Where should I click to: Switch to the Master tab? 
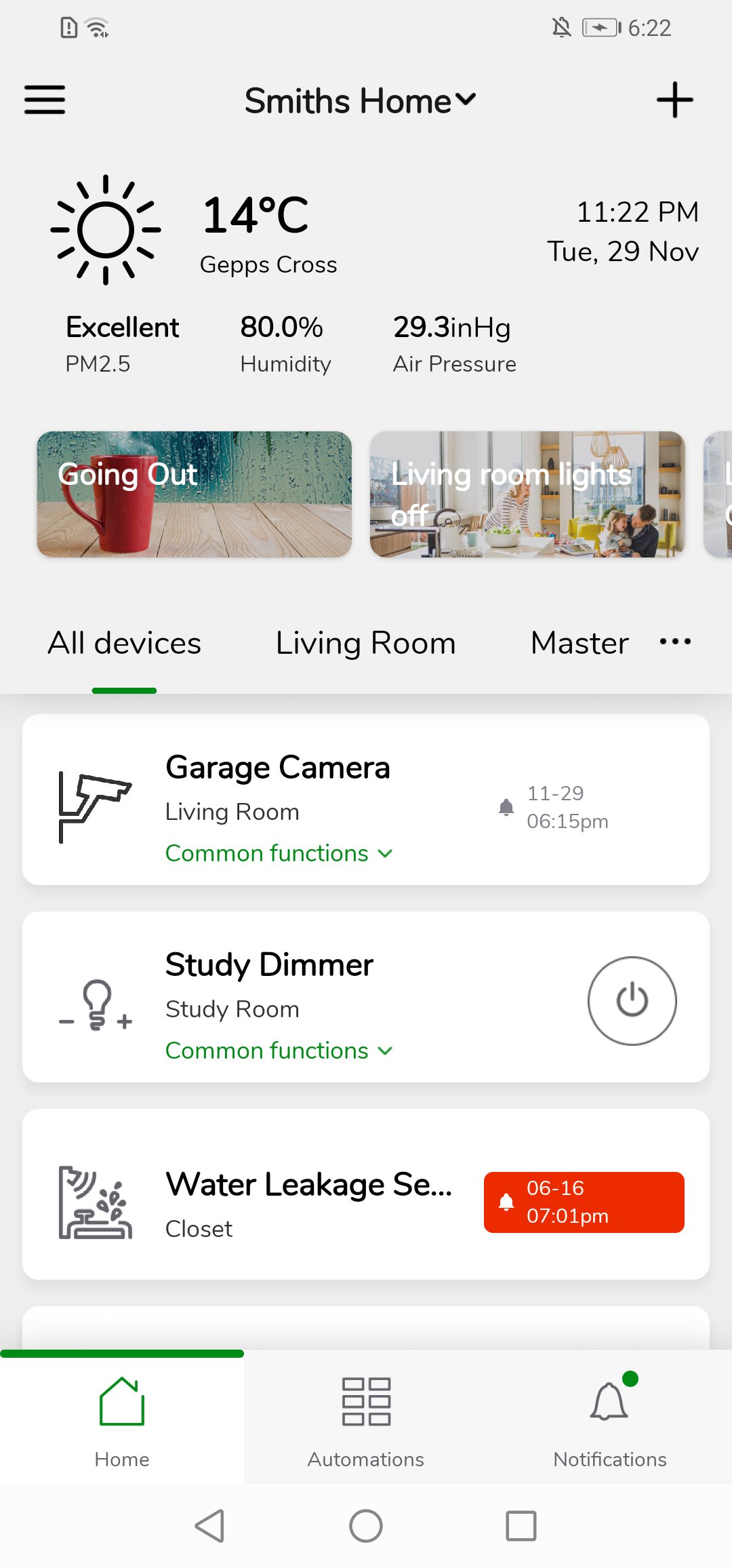(579, 643)
